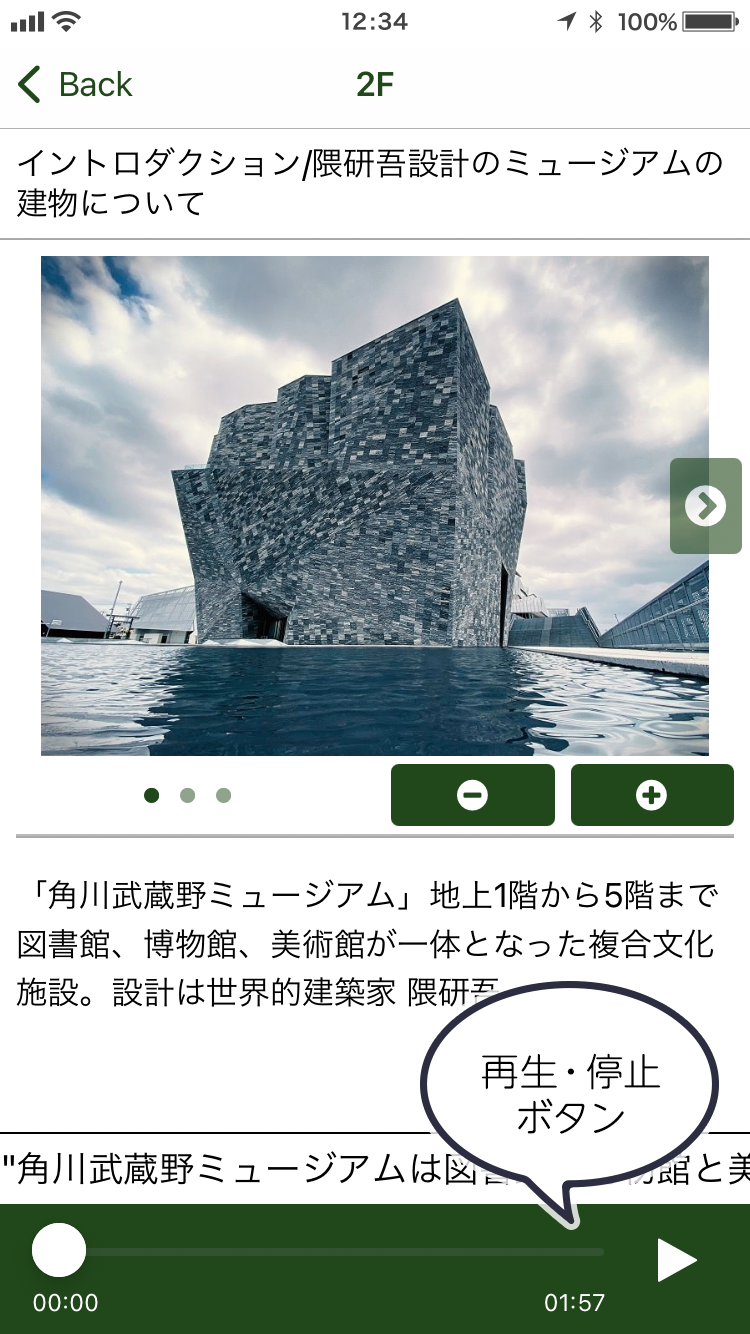
Task: Tap the minus button below the photo
Action: point(472,795)
